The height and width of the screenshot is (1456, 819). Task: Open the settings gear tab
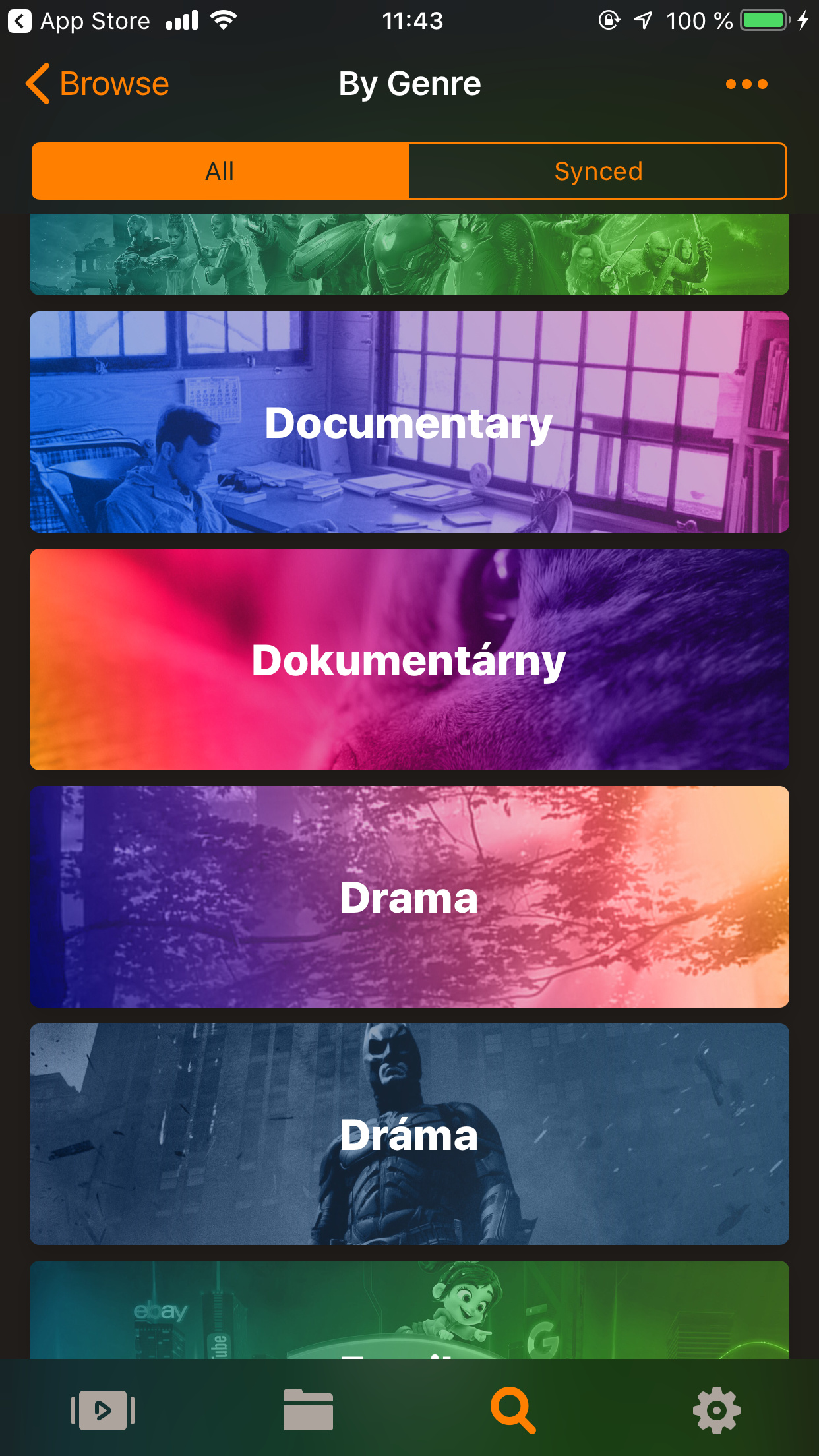point(717,1410)
